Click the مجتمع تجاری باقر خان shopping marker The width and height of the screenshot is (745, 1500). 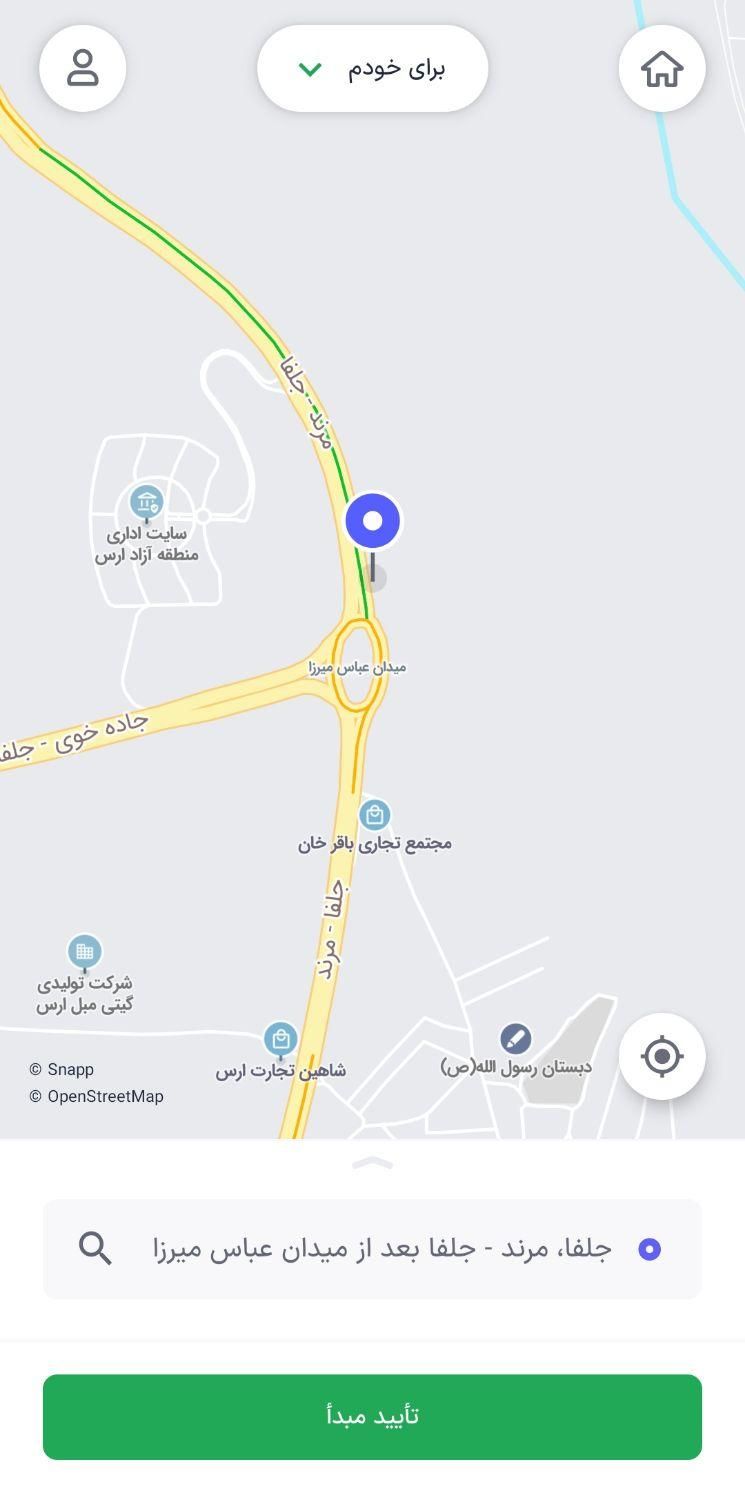[375, 813]
